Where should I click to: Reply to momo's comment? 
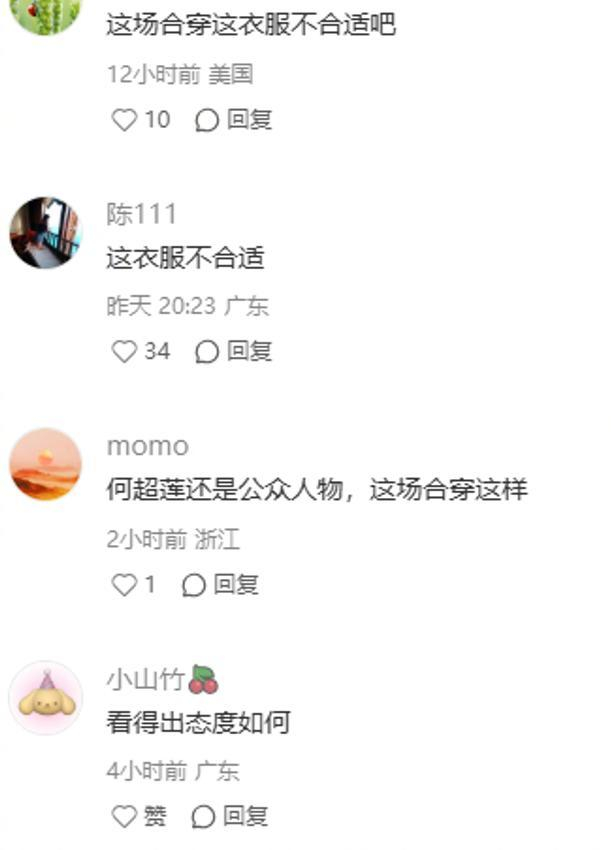point(220,585)
